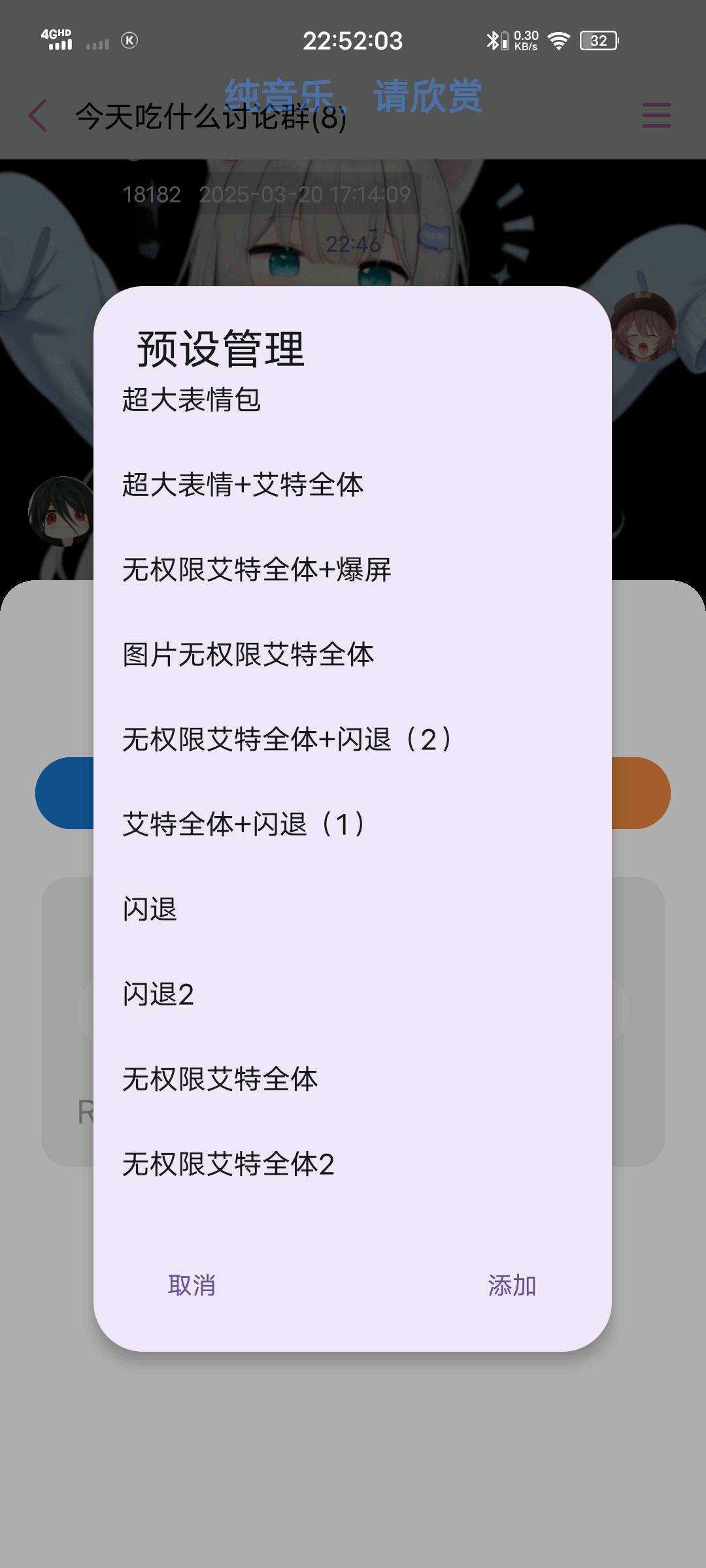Select the 超大表情包 preset
Image resolution: width=706 pixels, height=1568 pixels.
[x=192, y=400]
